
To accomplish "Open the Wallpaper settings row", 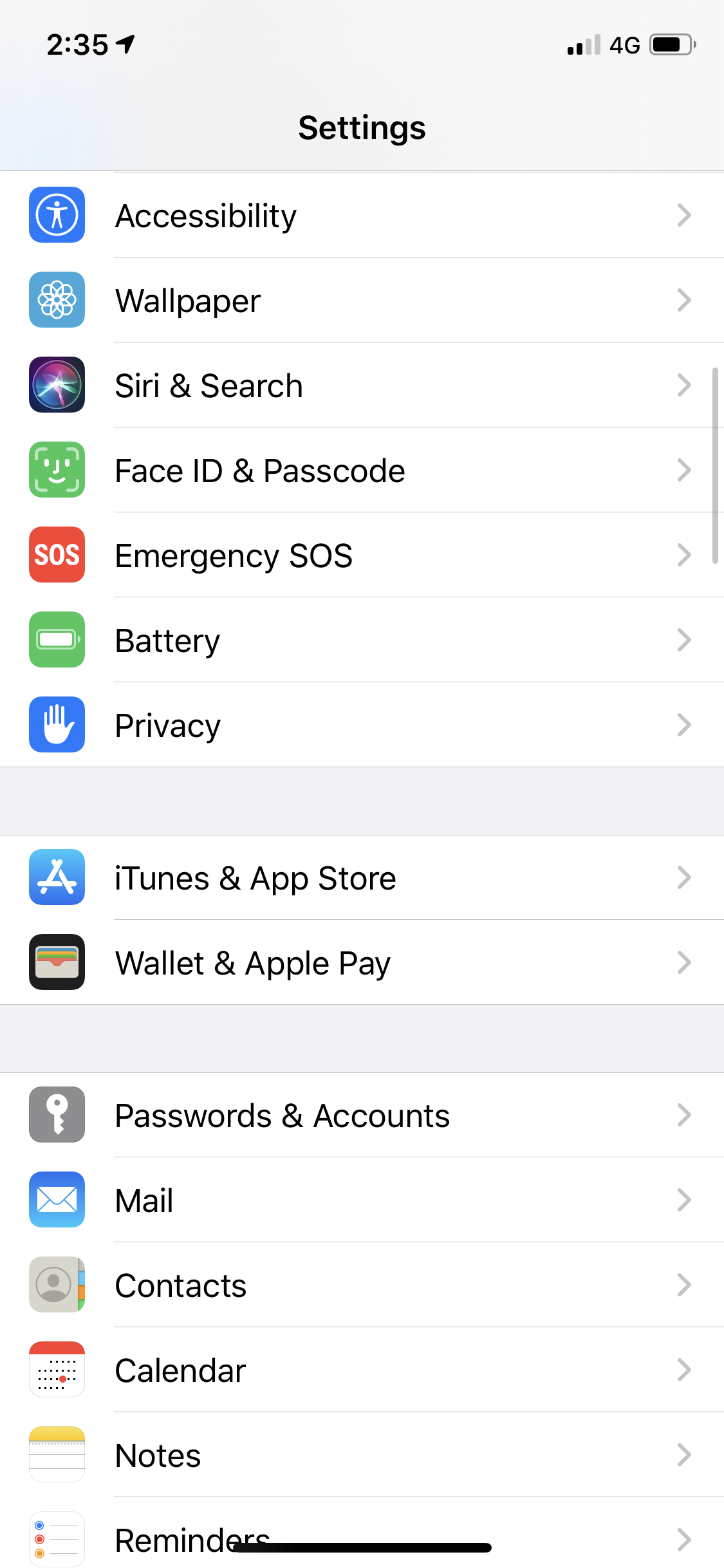I will [360, 300].
